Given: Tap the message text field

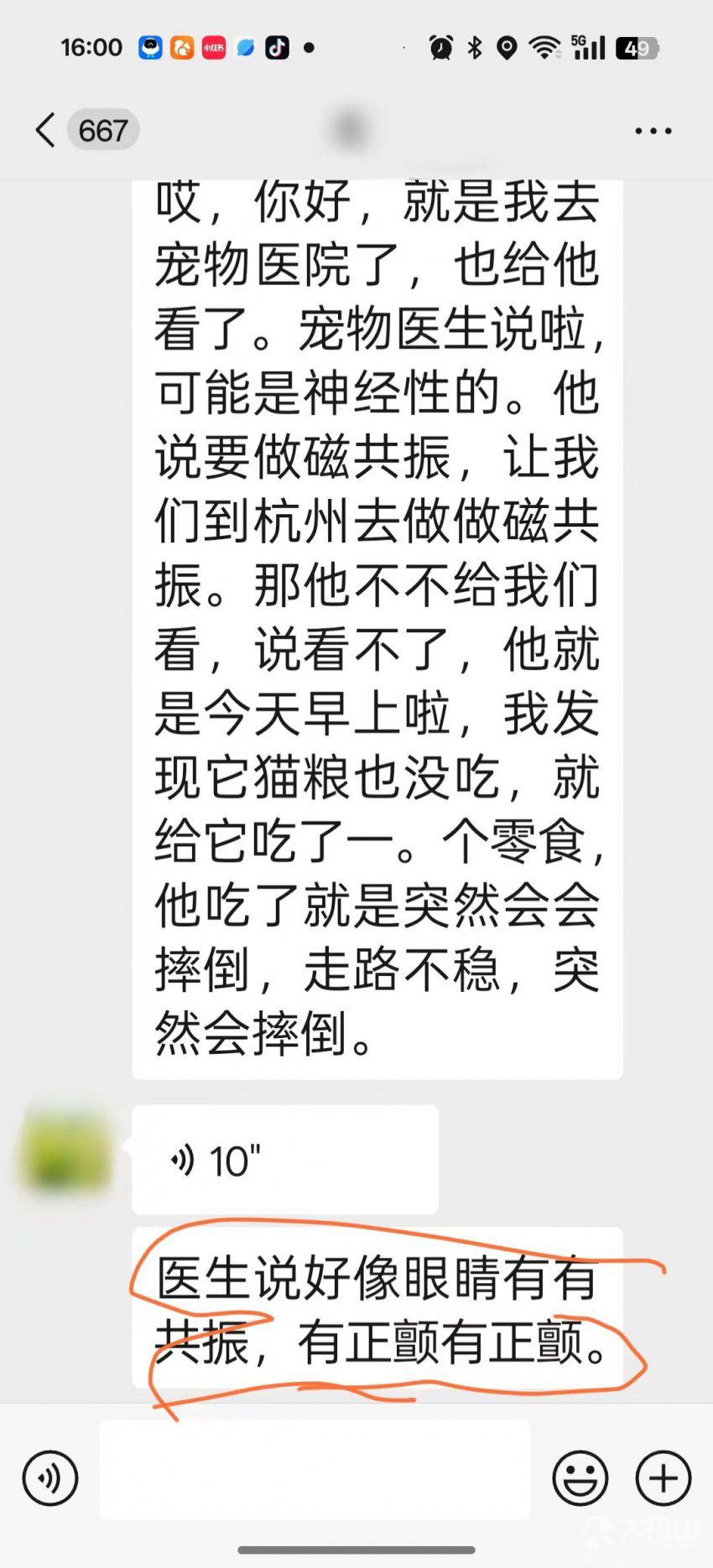Looking at the screenshot, I should (315, 1470).
